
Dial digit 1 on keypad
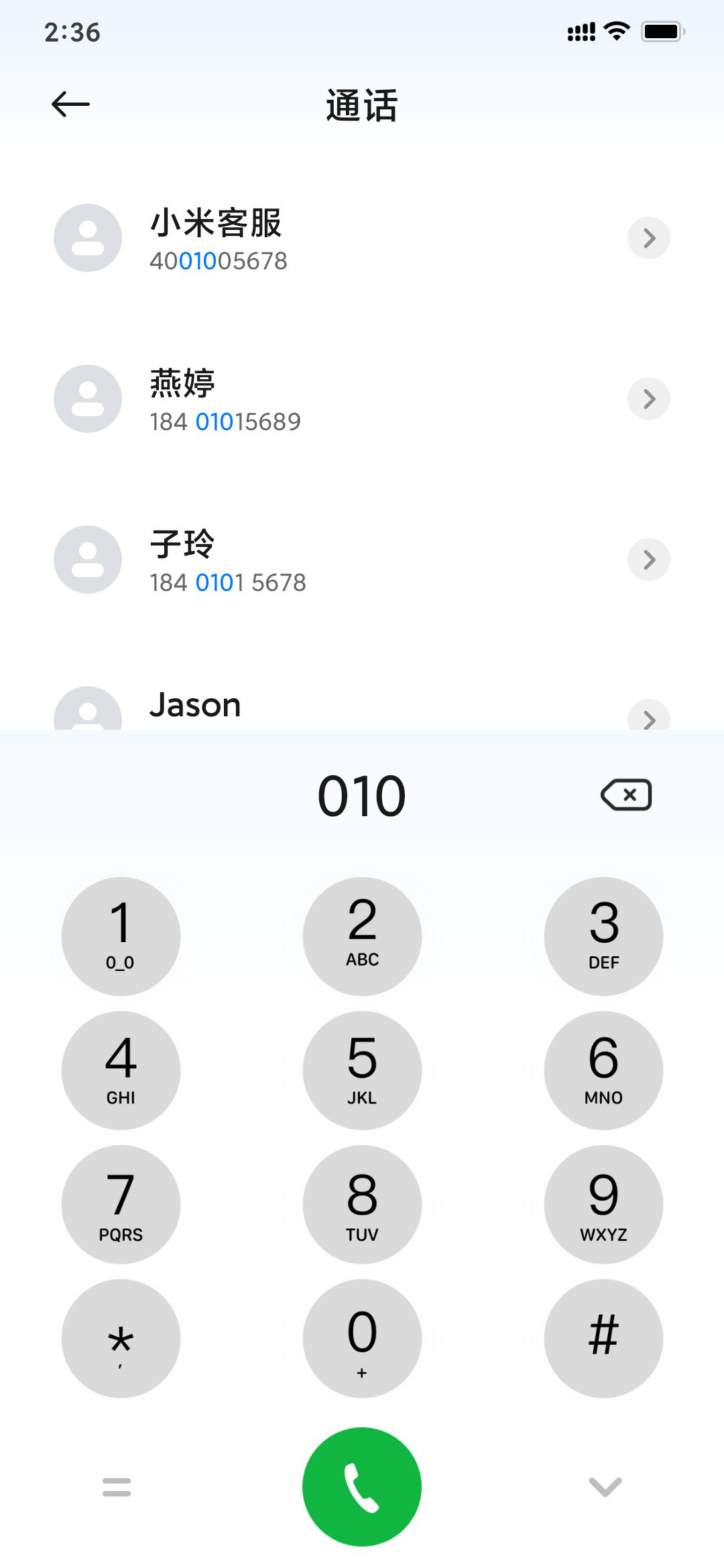pyautogui.click(x=121, y=936)
